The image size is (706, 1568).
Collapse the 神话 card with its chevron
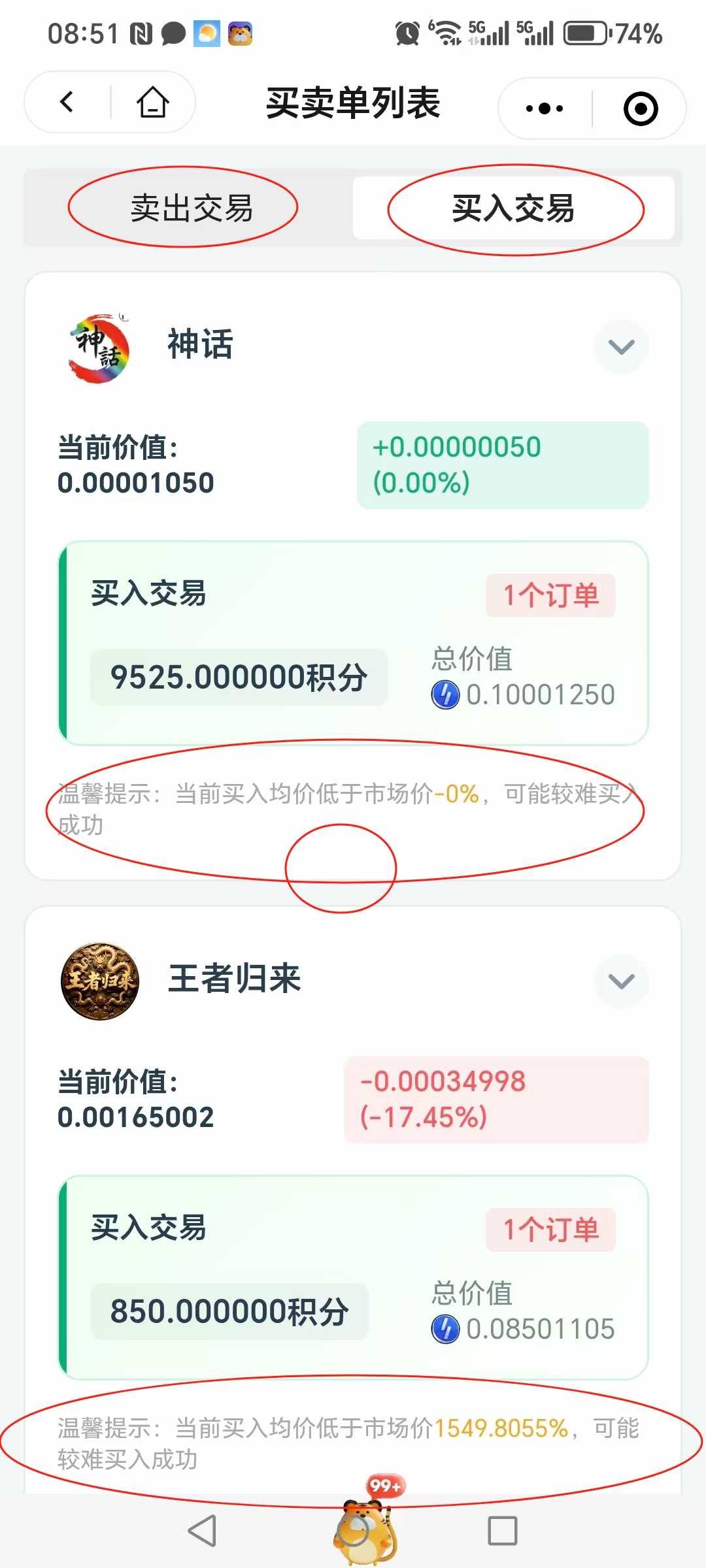pyautogui.click(x=621, y=348)
